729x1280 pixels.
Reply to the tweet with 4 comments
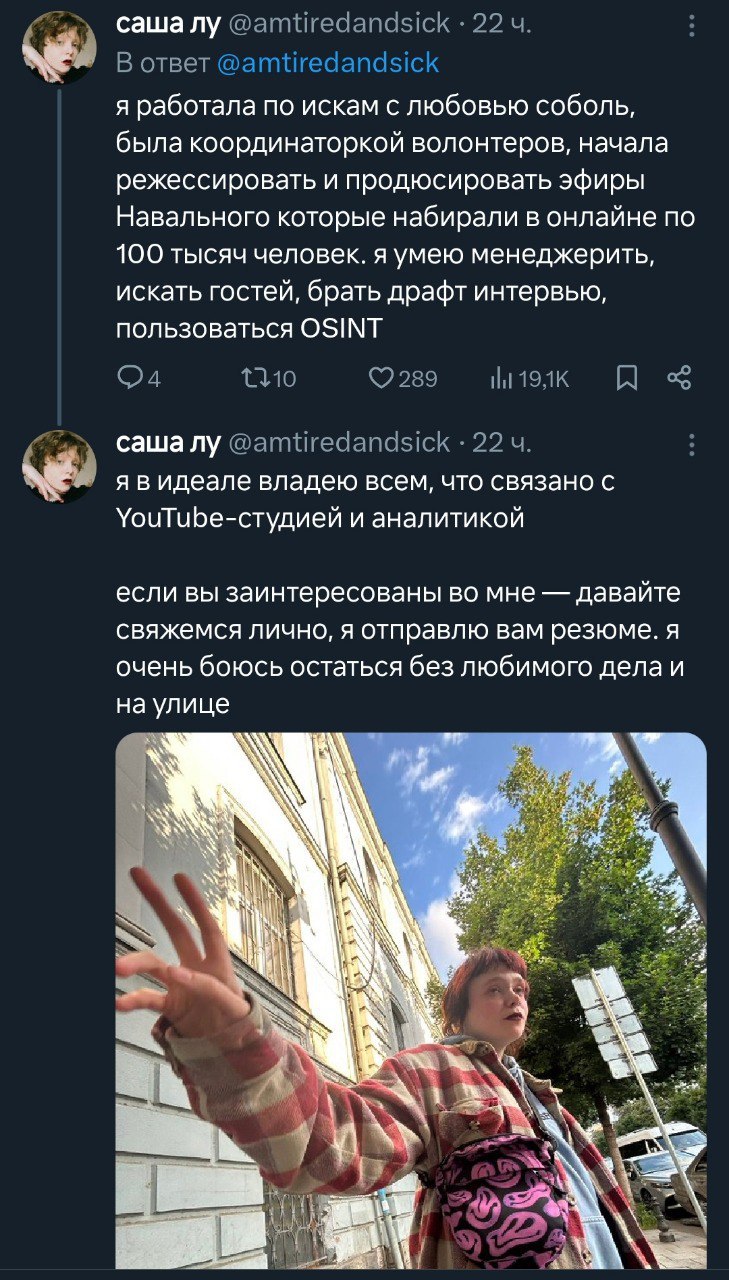(131, 377)
